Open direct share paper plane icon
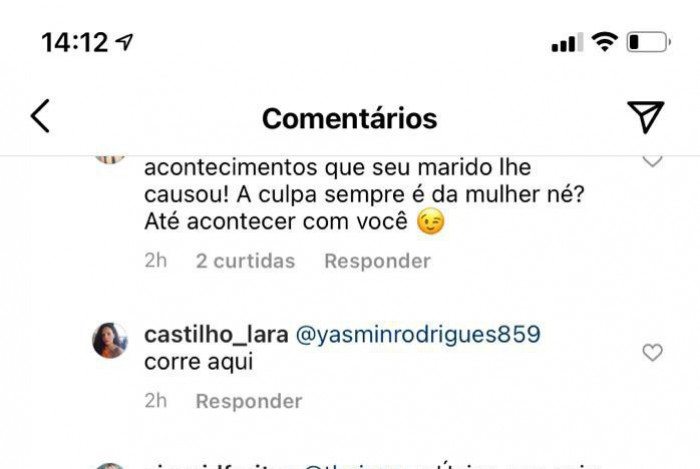700x469 pixels. tap(647, 117)
